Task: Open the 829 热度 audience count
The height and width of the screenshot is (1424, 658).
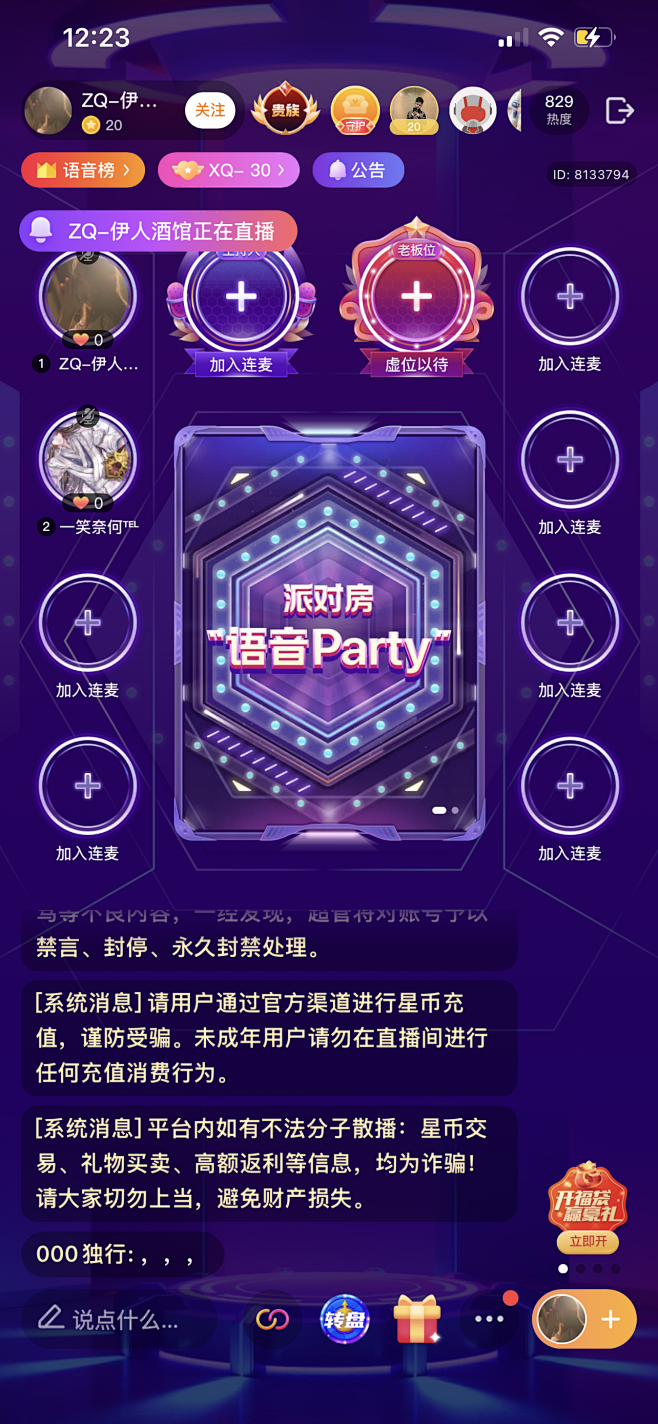Action: (559, 110)
